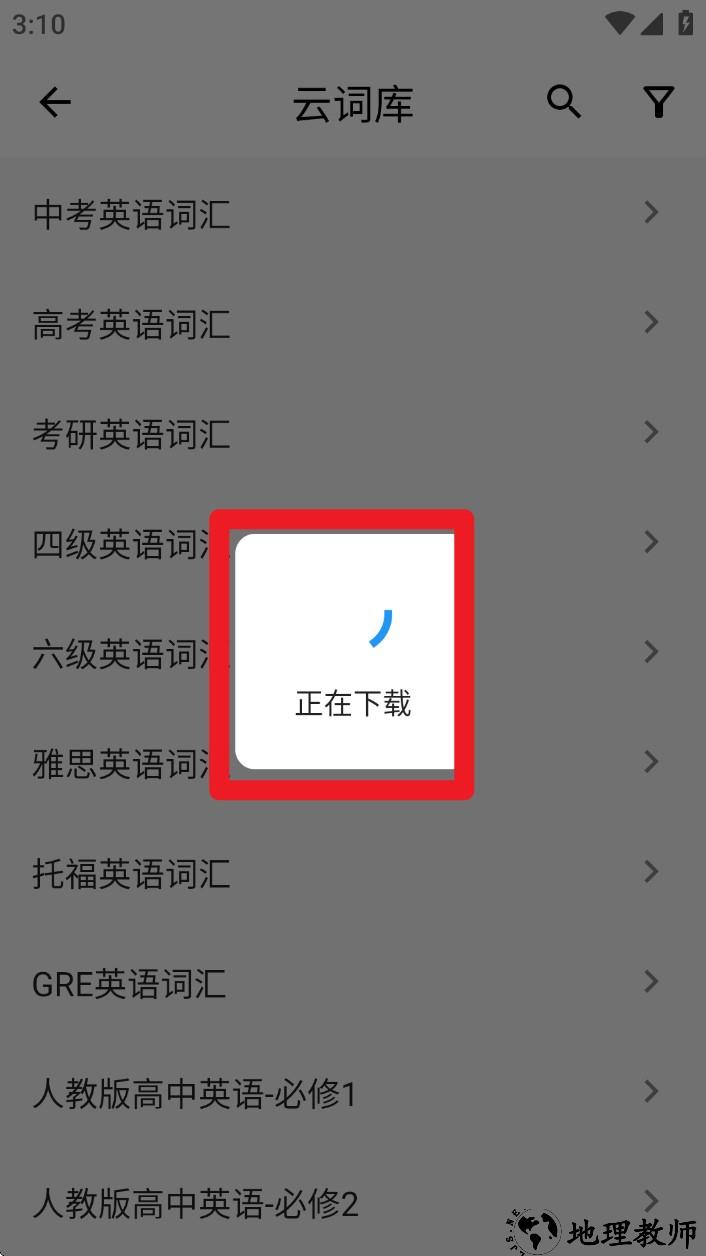
Task: Open 托福英语词汇 word list
Action: click(132, 874)
